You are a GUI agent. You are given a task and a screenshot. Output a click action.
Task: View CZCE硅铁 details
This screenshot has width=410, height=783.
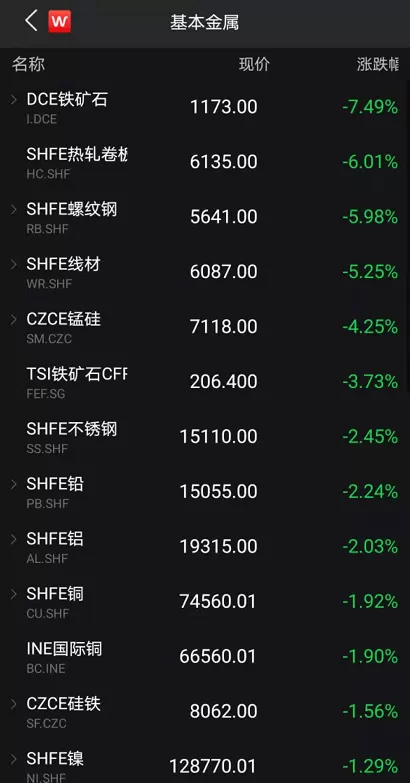click(205, 712)
